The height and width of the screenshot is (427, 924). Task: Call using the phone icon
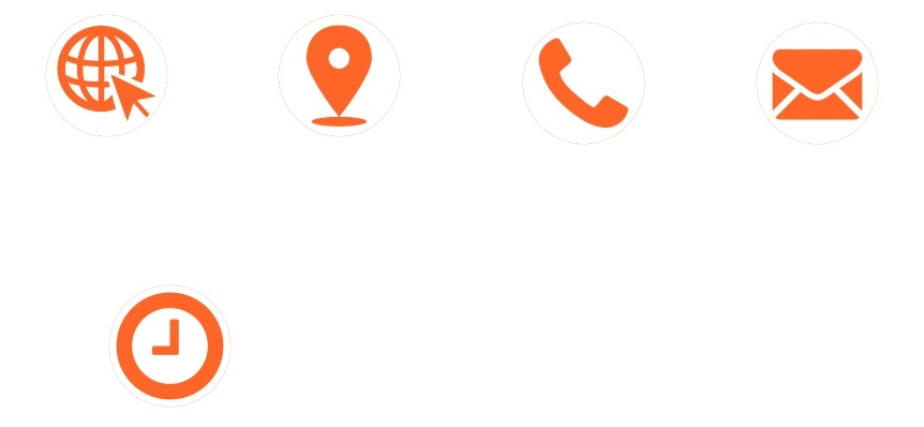tap(583, 83)
